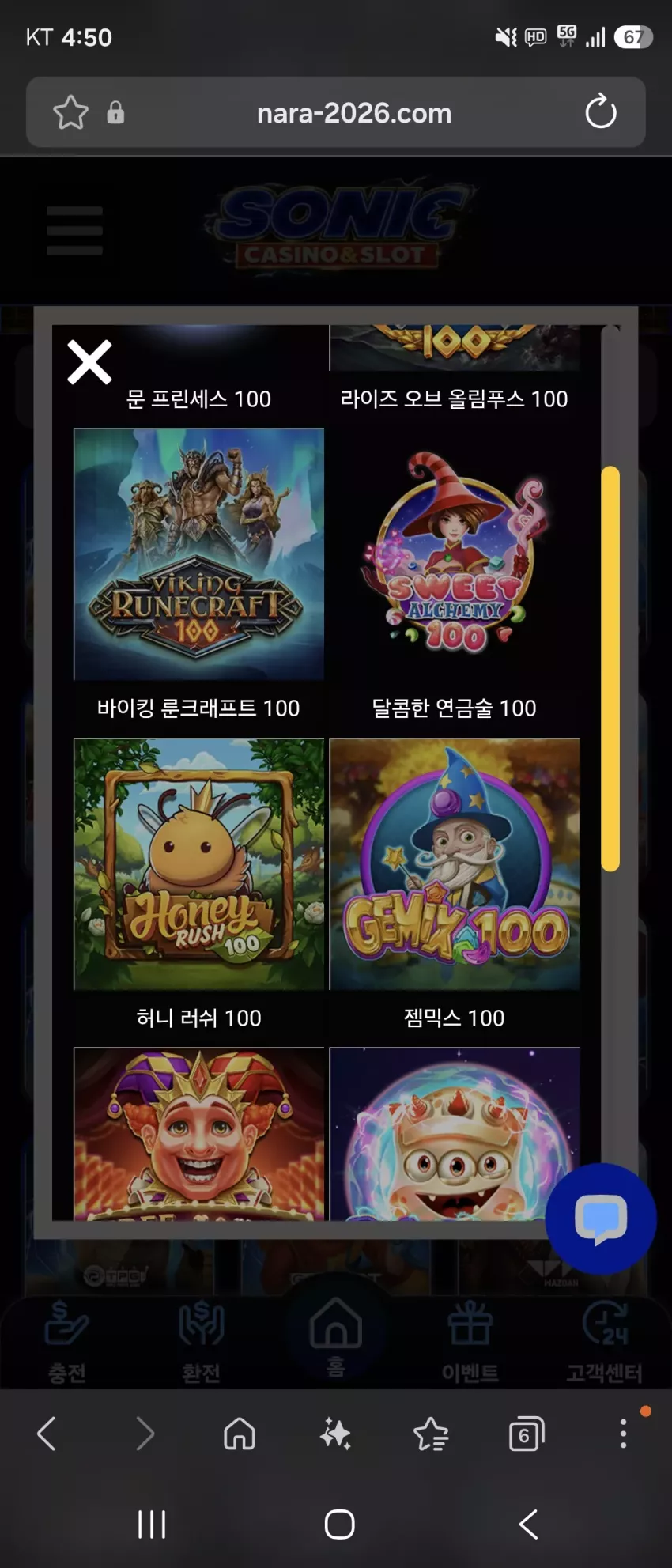This screenshot has height=1568, width=672.
Task: Open the Viking Runecraft 100 game
Action: pos(198,554)
